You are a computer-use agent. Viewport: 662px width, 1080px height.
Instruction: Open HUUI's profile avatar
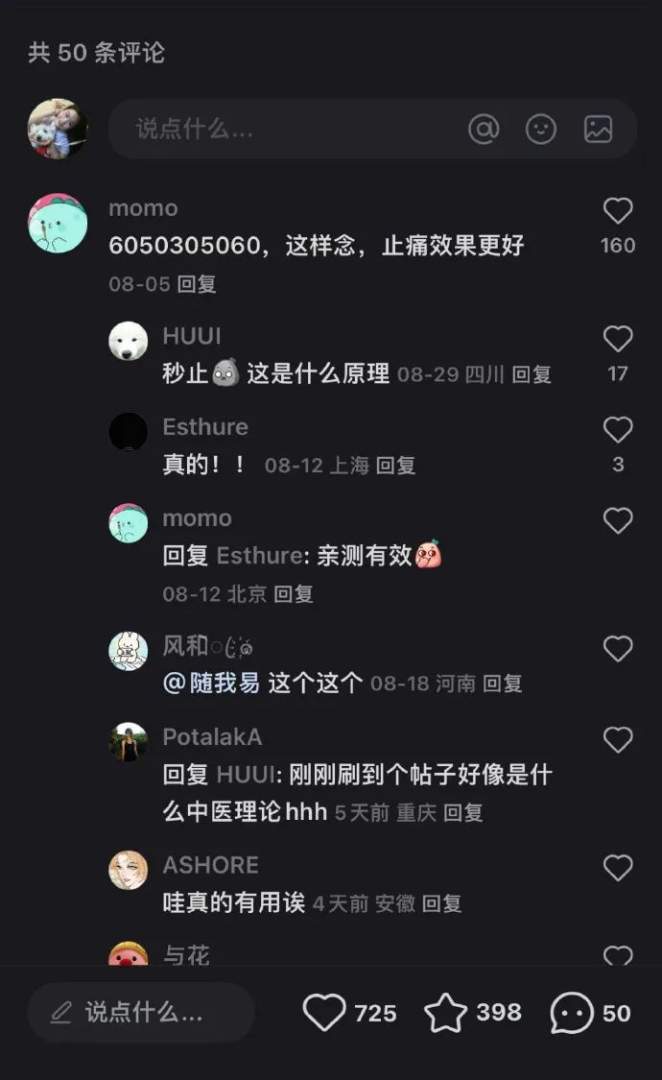[x=128, y=342]
